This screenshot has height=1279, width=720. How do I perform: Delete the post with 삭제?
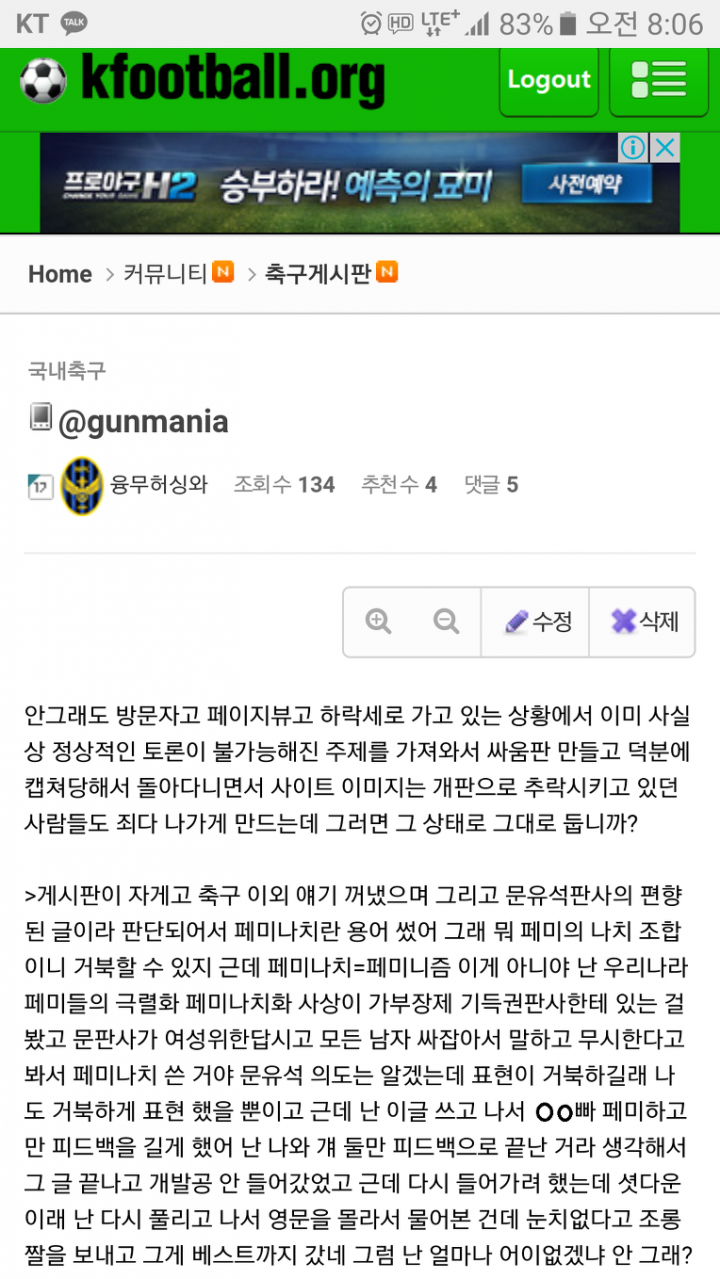[x=645, y=622]
